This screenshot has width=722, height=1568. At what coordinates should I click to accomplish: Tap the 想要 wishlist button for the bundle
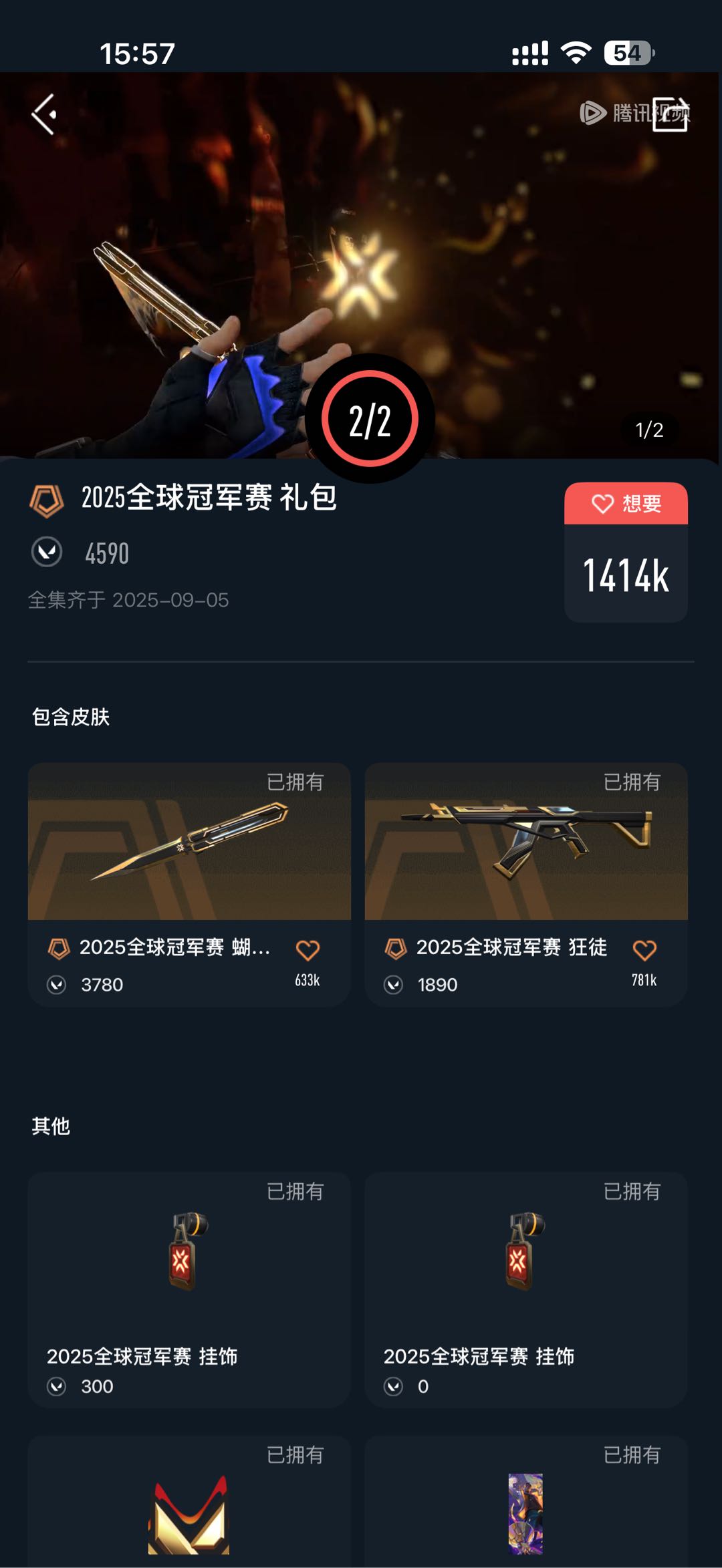pyautogui.click(x=626, y=504)
